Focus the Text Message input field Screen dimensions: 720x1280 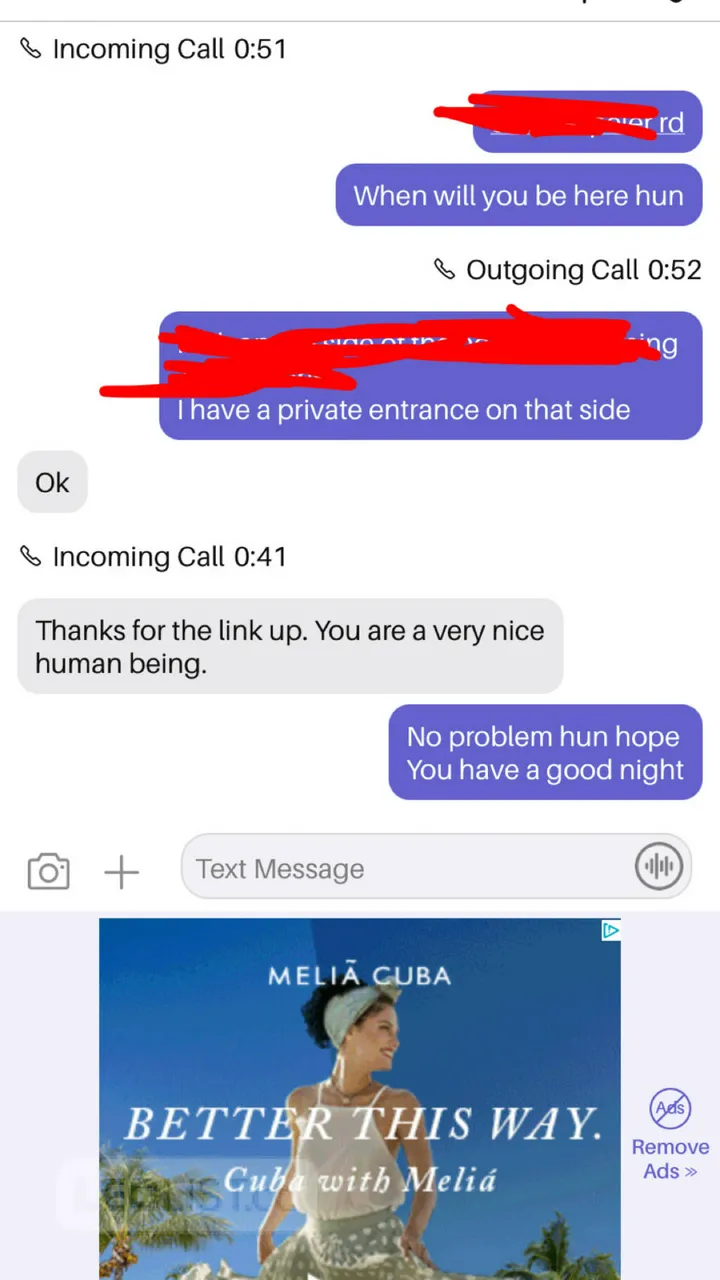[x=400, y=868]
